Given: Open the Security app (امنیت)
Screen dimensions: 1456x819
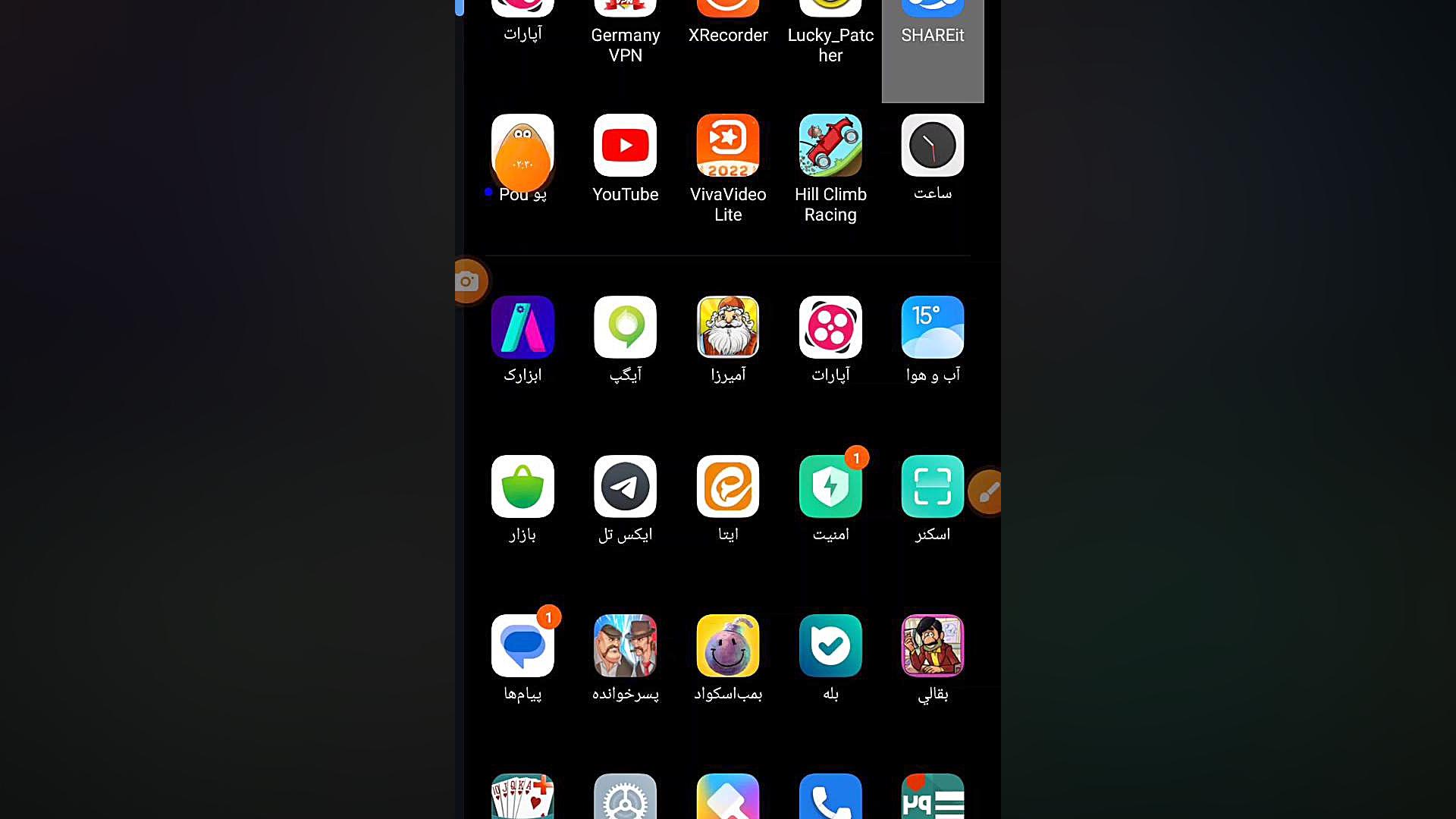Looking at the screenshot, I should coord(830,487).
